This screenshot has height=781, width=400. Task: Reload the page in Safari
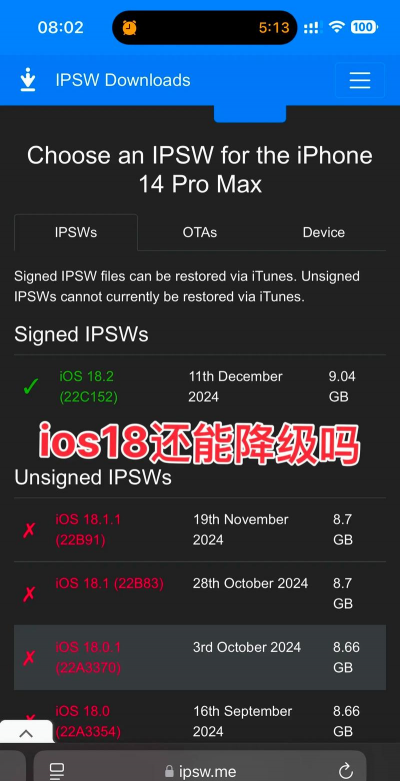click(x=346, y=771)
